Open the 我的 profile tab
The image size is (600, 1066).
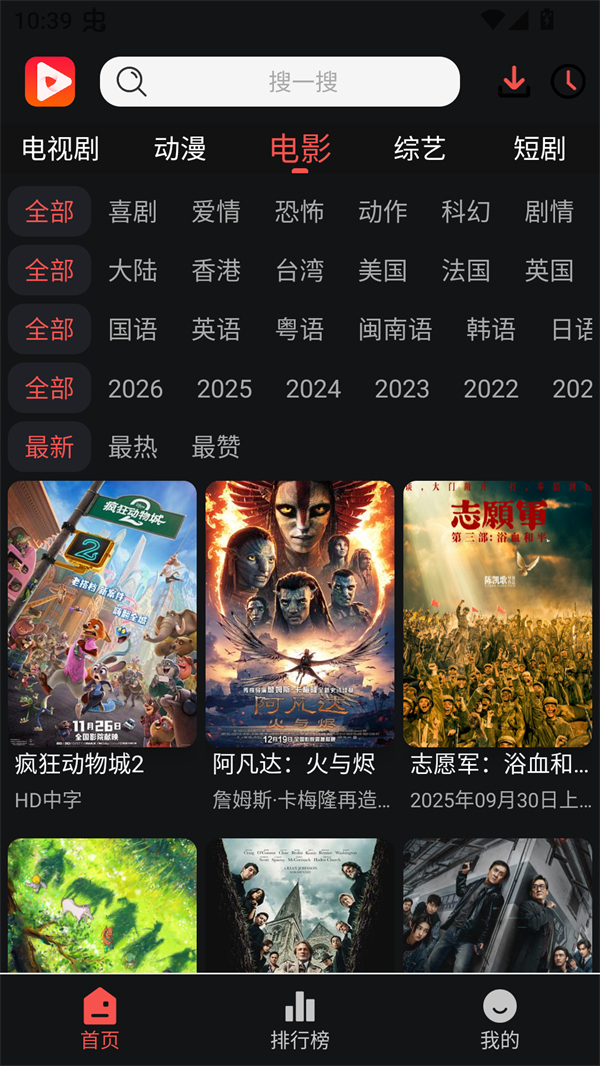click(500, 1020)
